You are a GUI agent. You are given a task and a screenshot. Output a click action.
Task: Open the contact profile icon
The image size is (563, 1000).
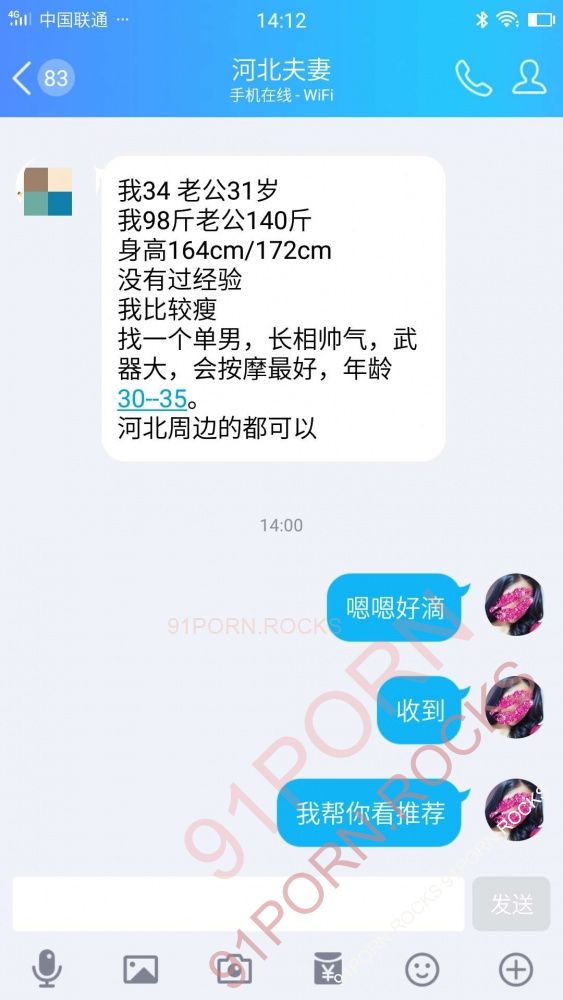529,78
